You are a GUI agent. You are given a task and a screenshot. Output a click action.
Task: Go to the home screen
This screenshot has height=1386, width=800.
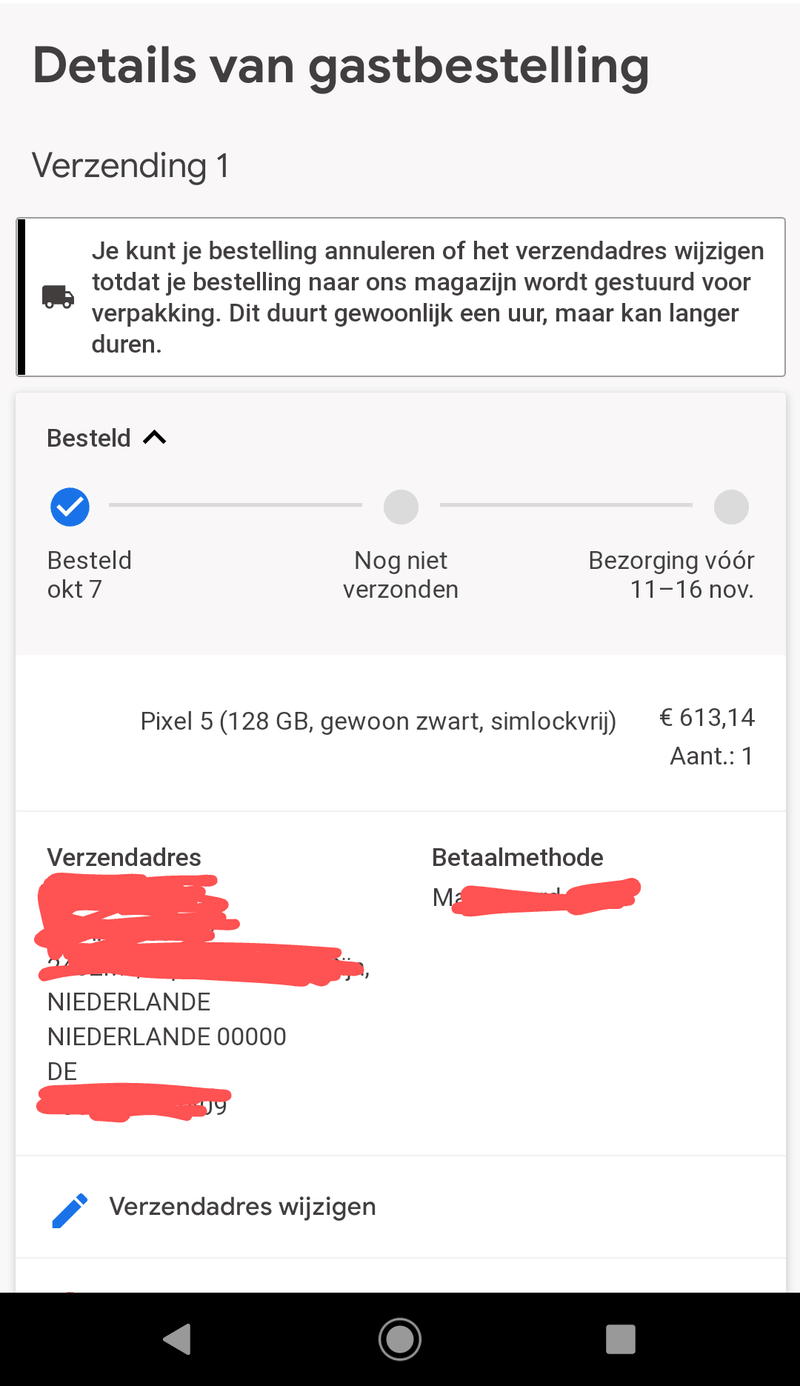click(400, 1339)
